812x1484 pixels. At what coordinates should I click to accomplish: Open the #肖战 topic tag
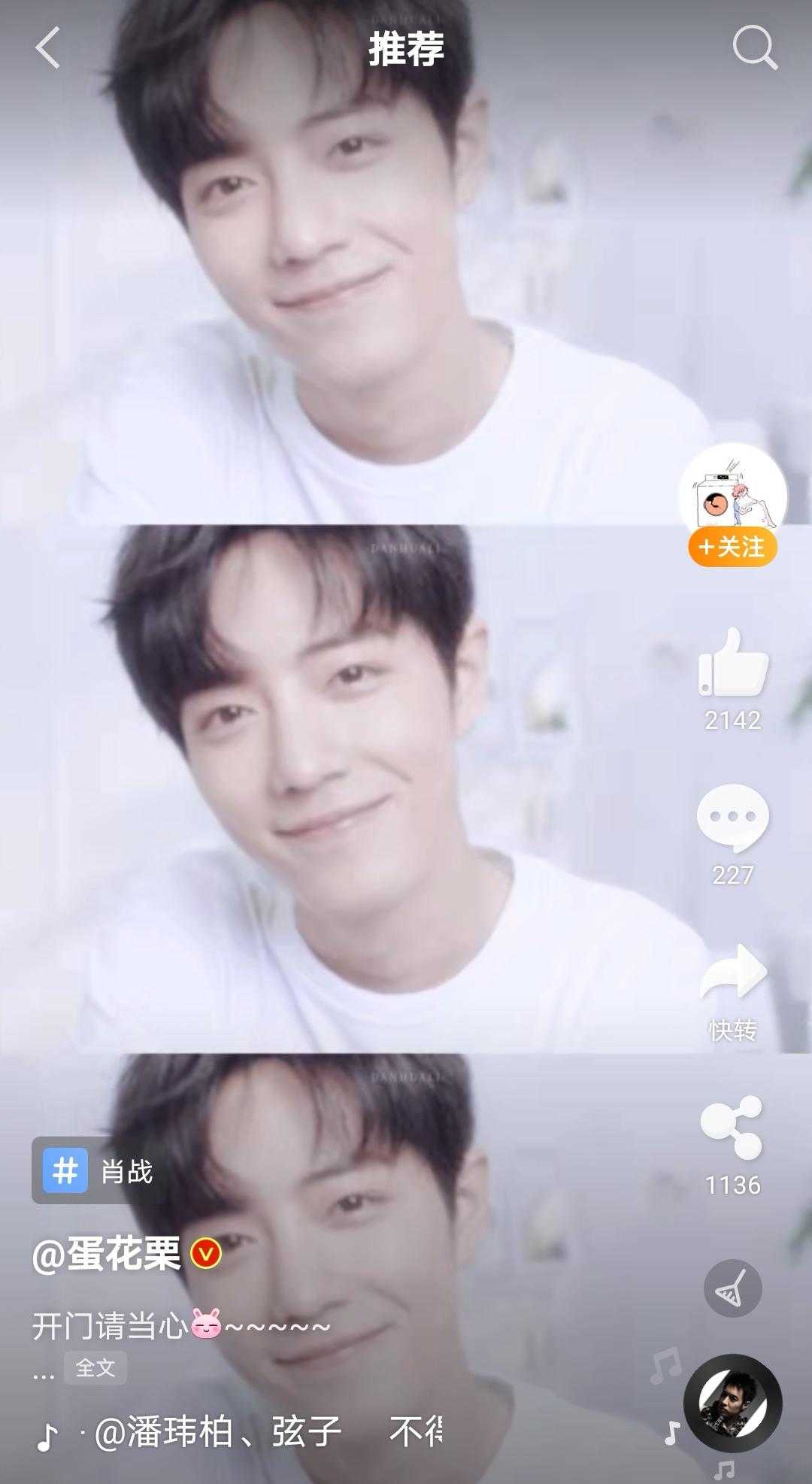tap(99, 1170)
